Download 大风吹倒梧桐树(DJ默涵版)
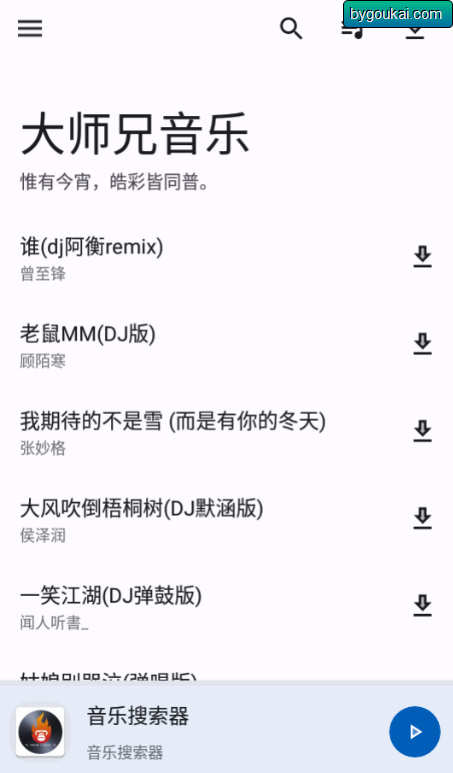This screenshot has width=453, height=773. [x=422, y=519]
